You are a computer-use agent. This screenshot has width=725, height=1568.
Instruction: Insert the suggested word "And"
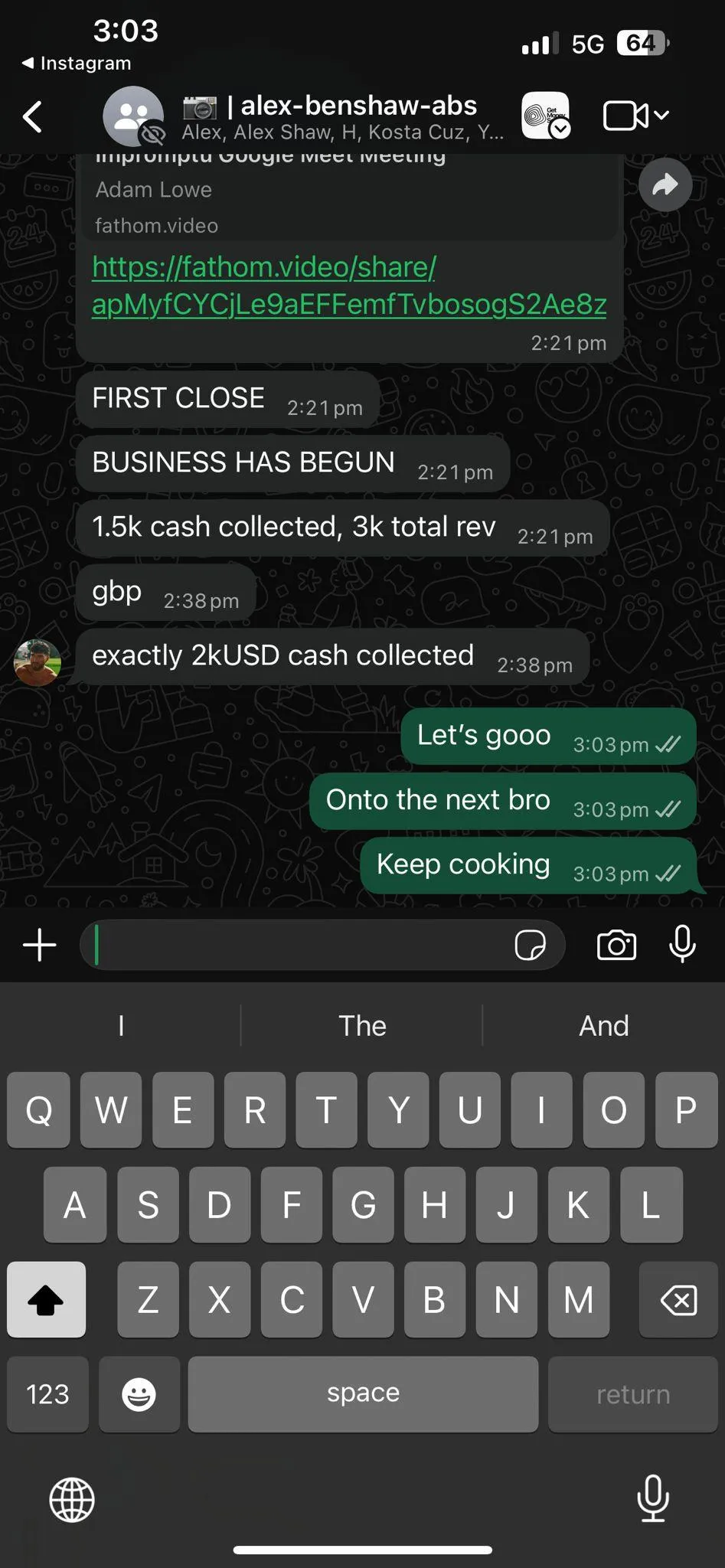603,1026
